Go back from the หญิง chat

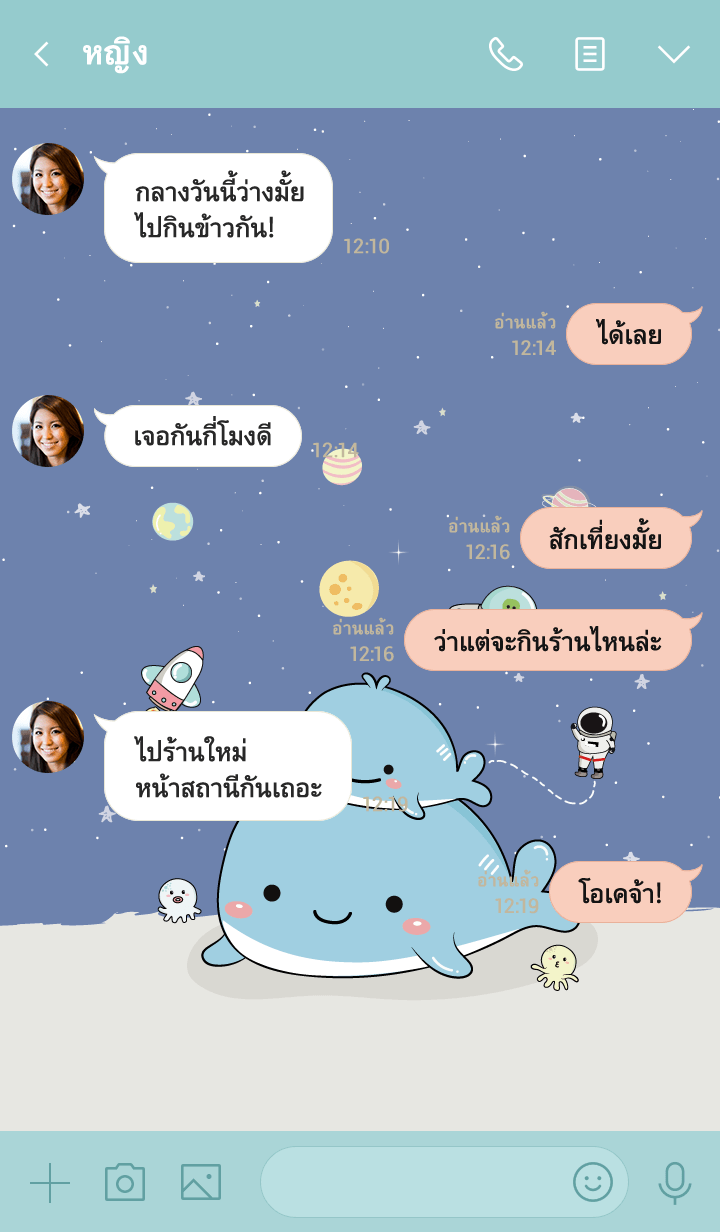[41, 54]
